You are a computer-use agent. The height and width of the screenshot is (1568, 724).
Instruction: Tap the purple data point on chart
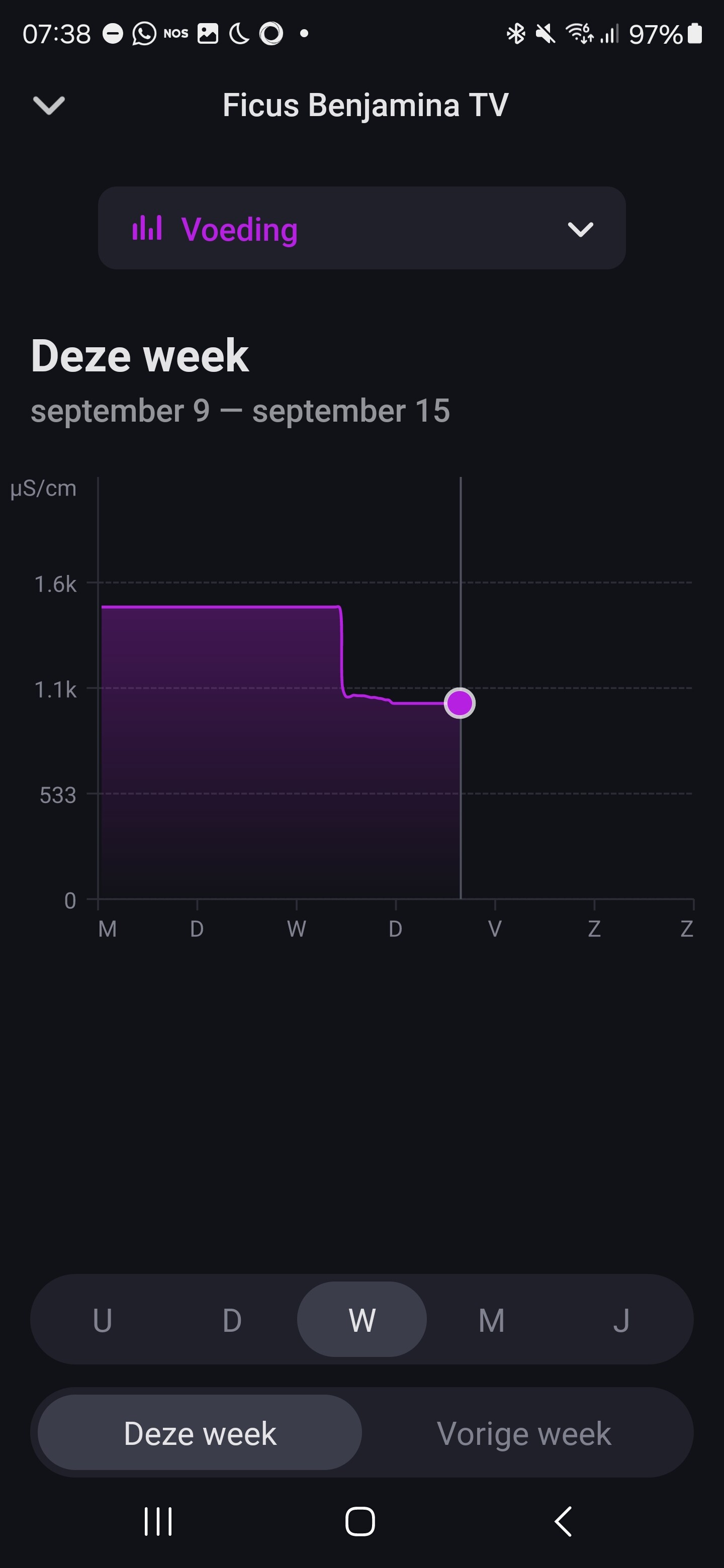click(460, 703)
